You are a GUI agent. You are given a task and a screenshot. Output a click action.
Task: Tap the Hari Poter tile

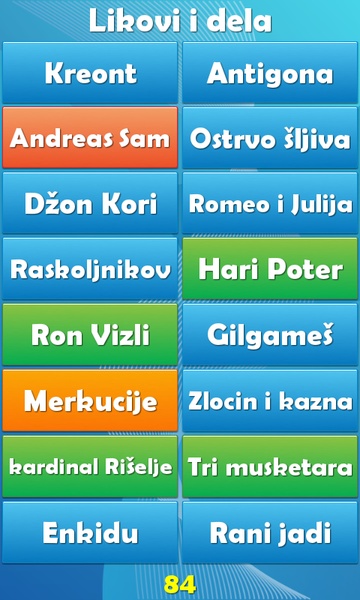[x=270, y=269]
